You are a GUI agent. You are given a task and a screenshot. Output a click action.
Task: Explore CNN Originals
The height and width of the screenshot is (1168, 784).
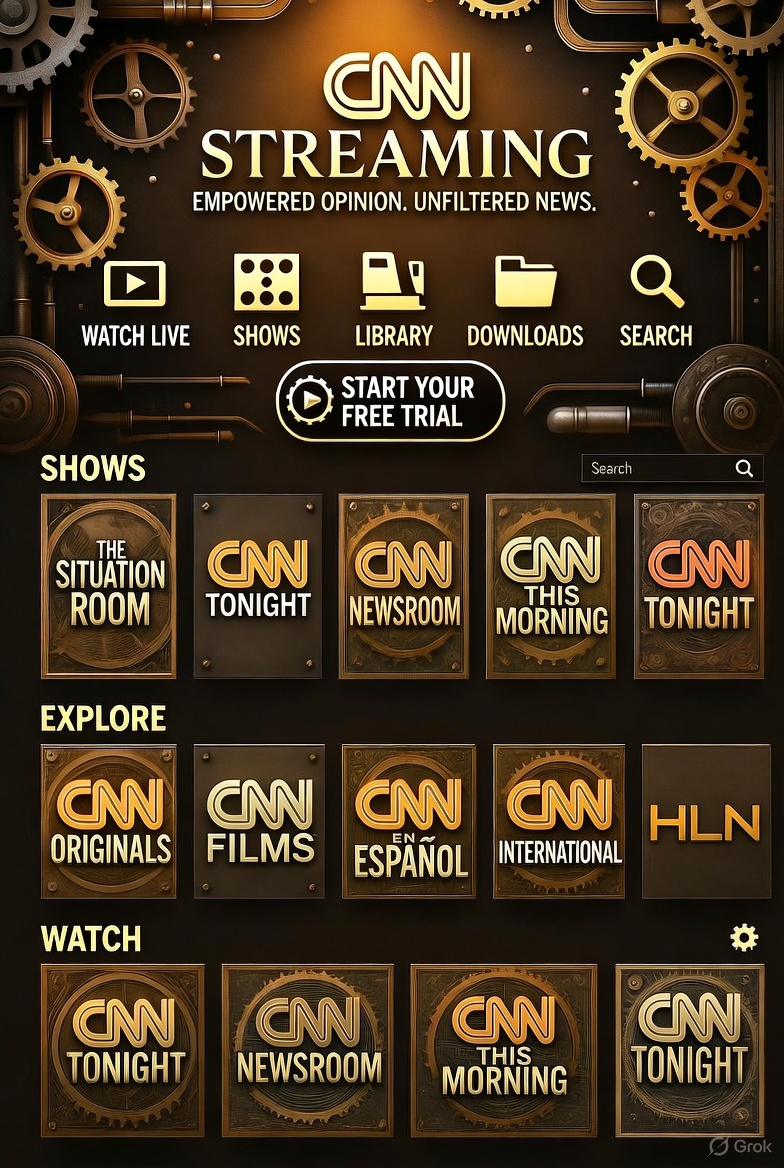(x=108, y=821)
